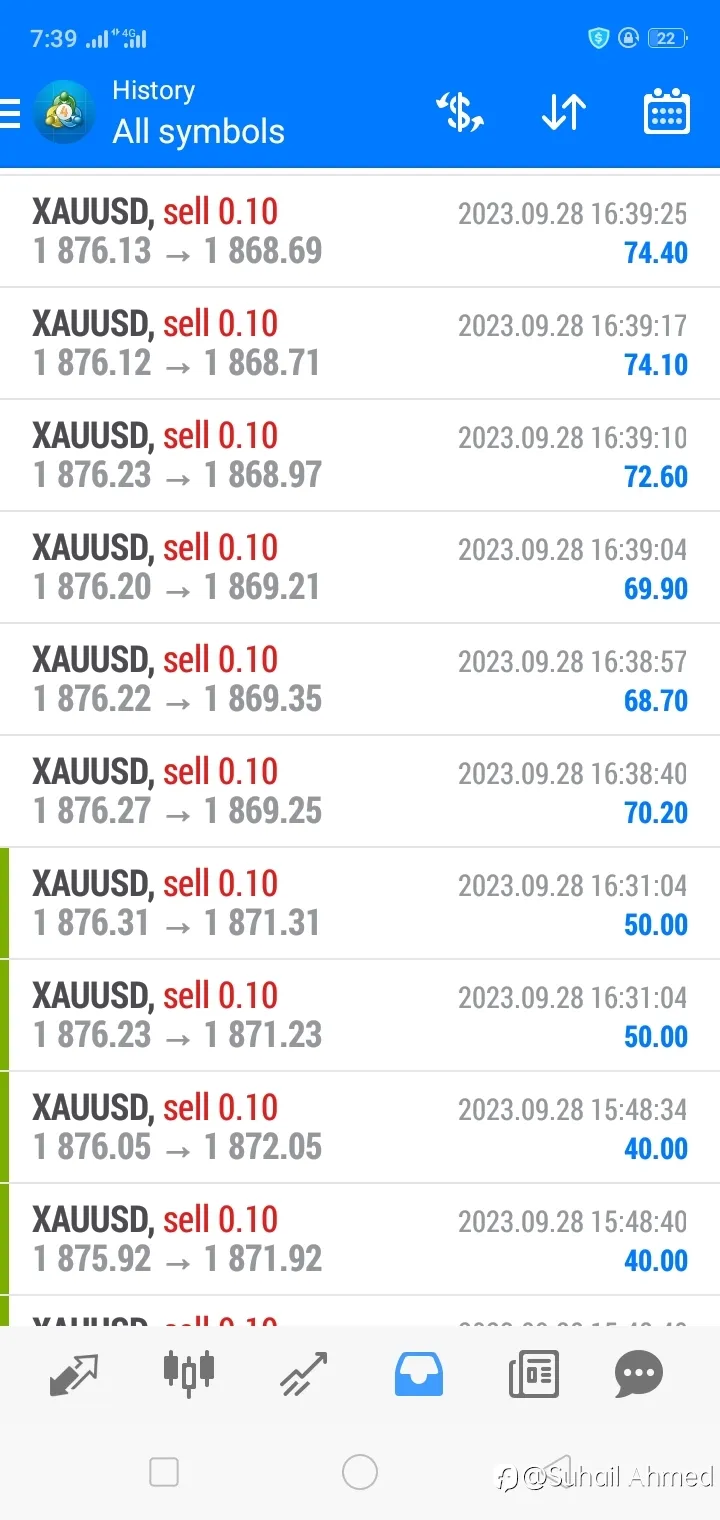Select the trade with profit 72.60

[360, 456]
